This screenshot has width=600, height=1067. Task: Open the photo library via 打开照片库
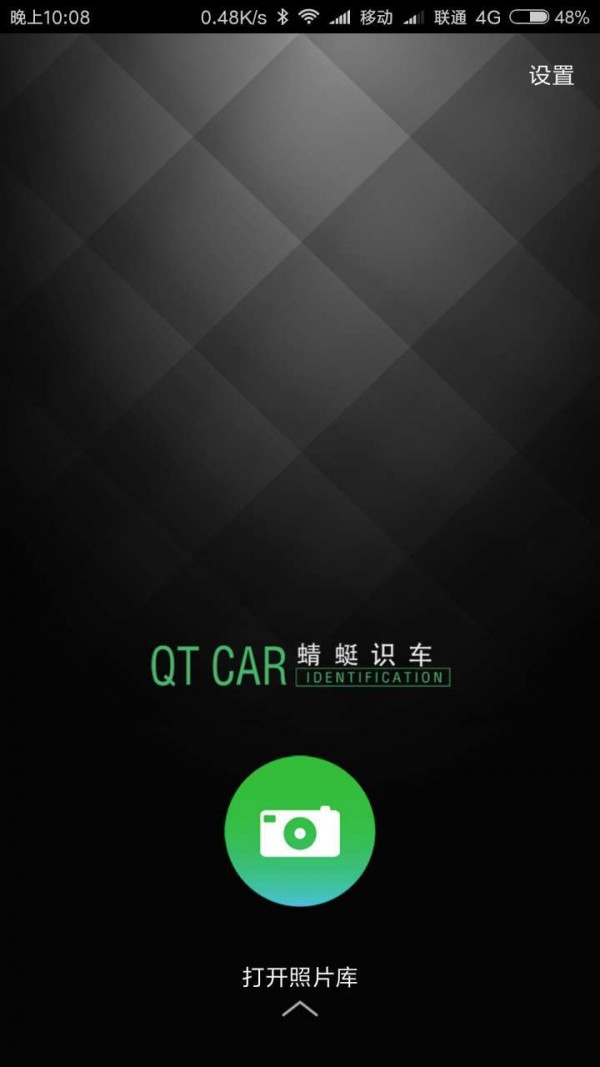tap(300, 977)
